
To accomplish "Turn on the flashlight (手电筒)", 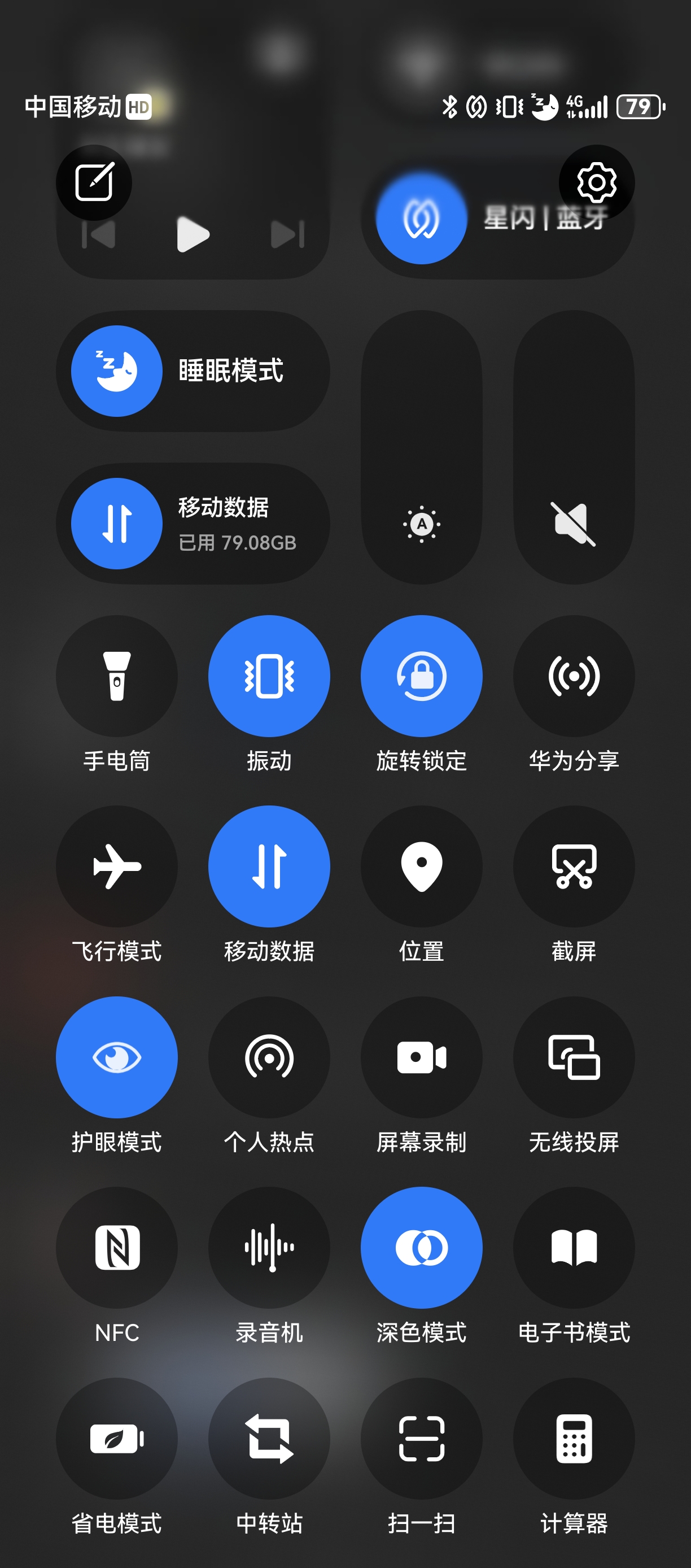I will (117, 676).
